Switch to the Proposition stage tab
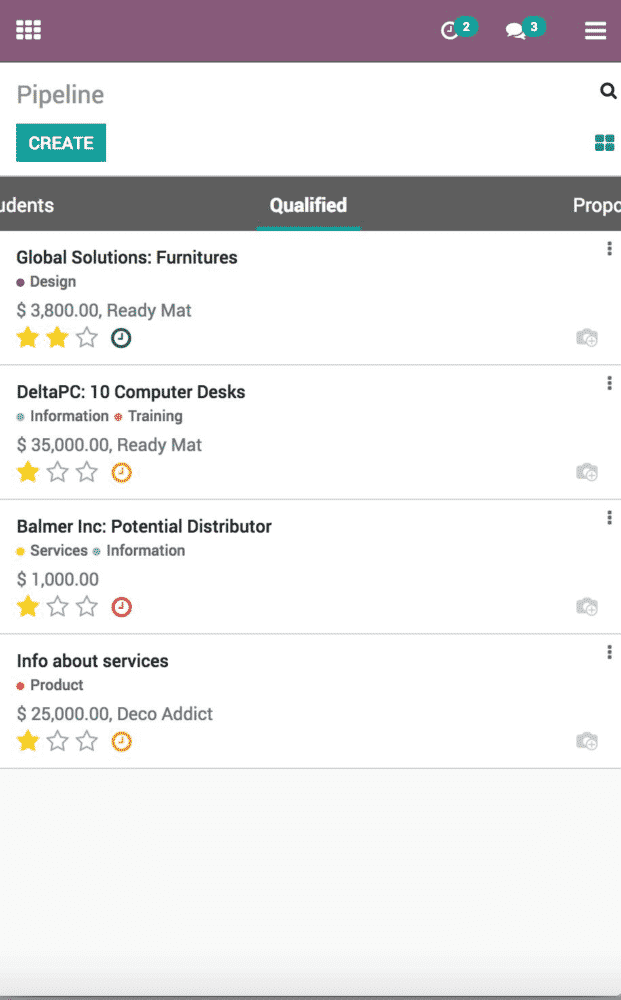Screen dimensions: 621x1000 pyautogui.click(x=596, y=205)
